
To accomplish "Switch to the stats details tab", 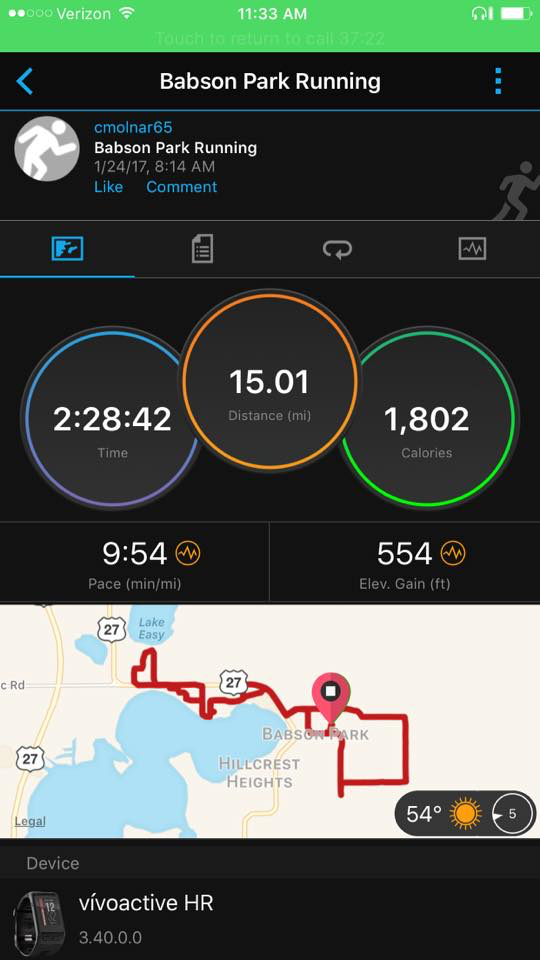I will [x=203, y=249].
